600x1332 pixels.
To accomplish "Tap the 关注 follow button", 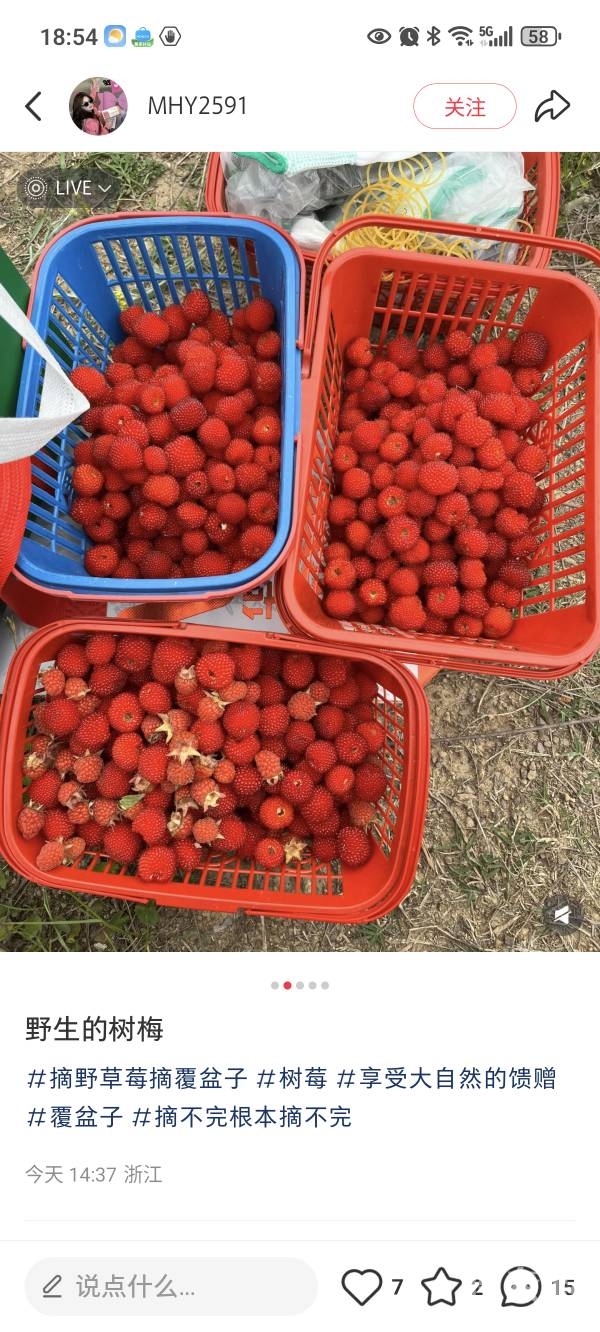I will [x=464, y=106].
